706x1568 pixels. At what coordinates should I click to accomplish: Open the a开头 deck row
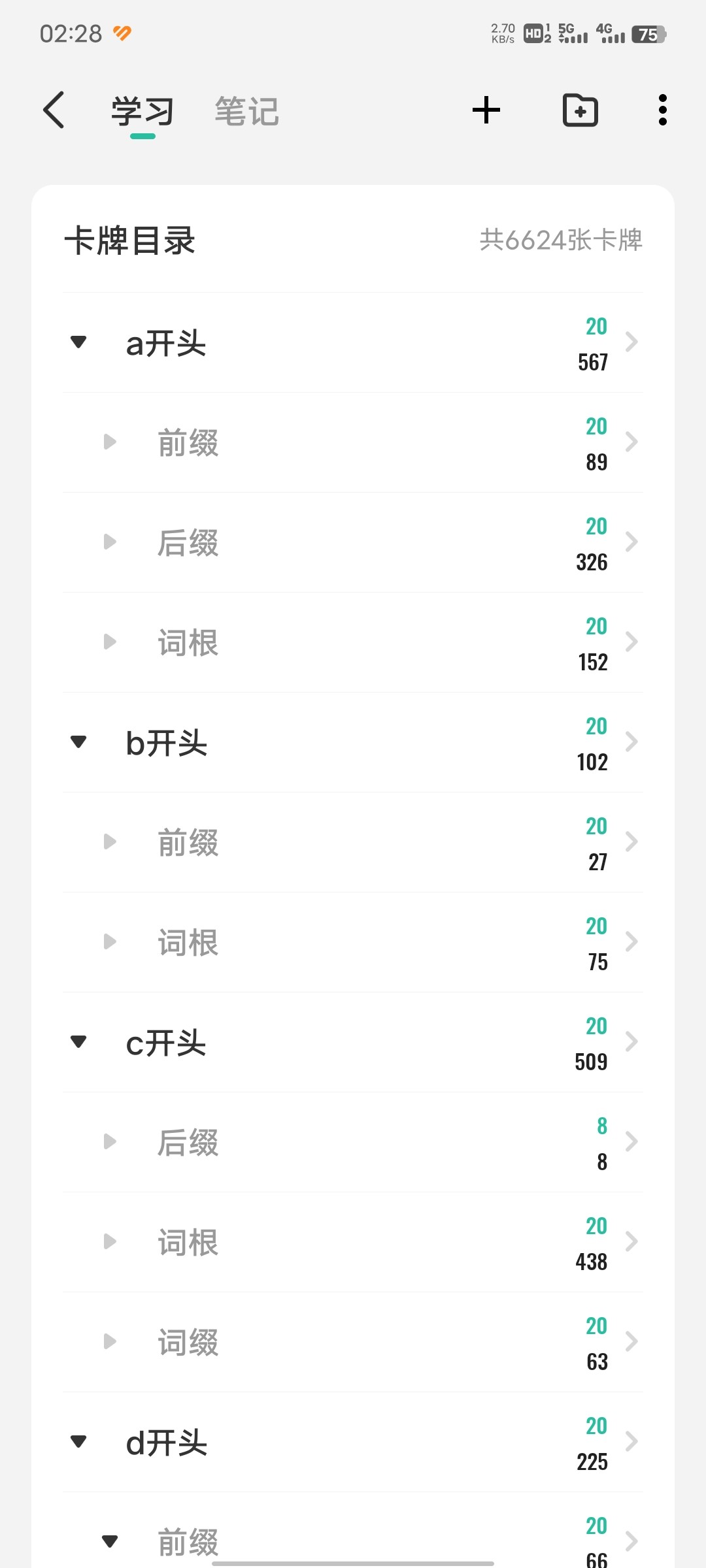coord(353,342)
